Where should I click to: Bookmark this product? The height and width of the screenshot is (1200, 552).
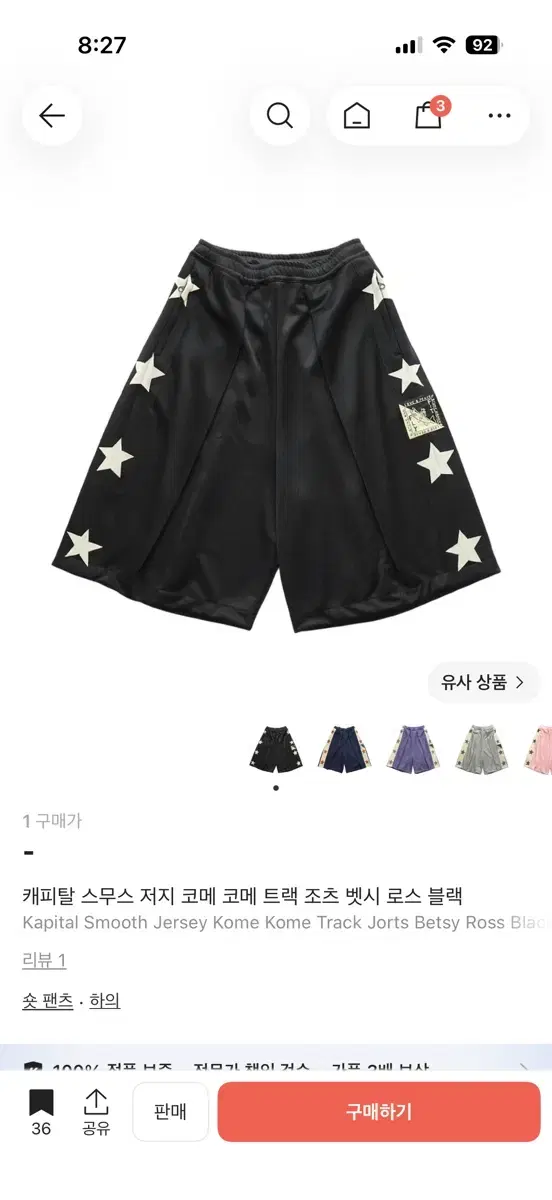tap(41, 1113)
